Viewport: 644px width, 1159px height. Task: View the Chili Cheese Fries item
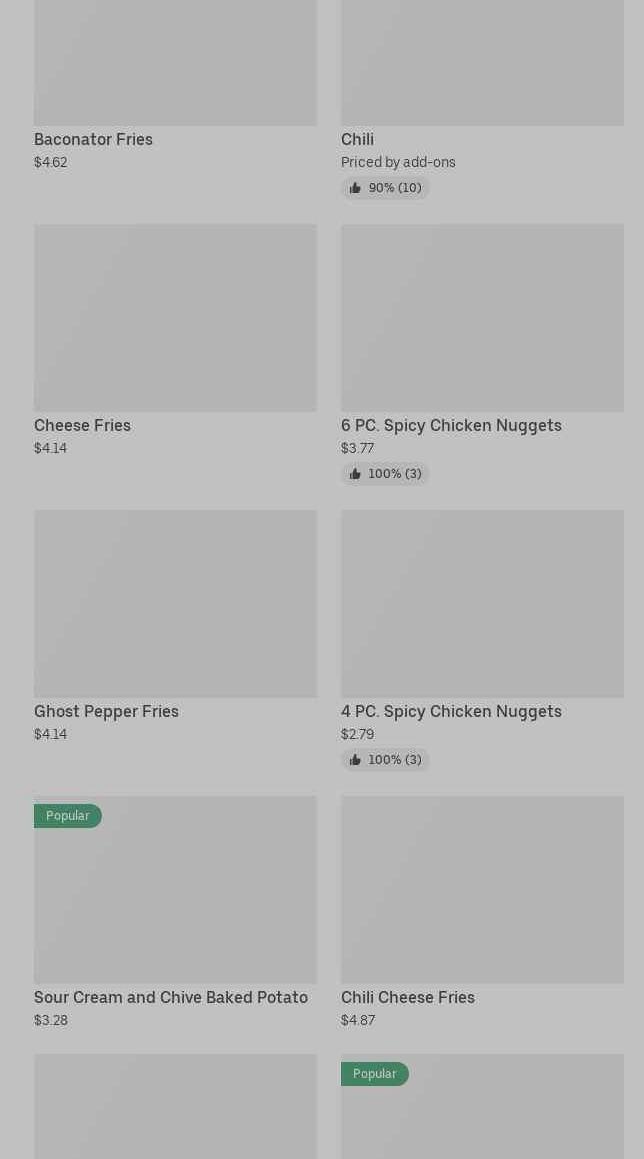coord(482,912)
